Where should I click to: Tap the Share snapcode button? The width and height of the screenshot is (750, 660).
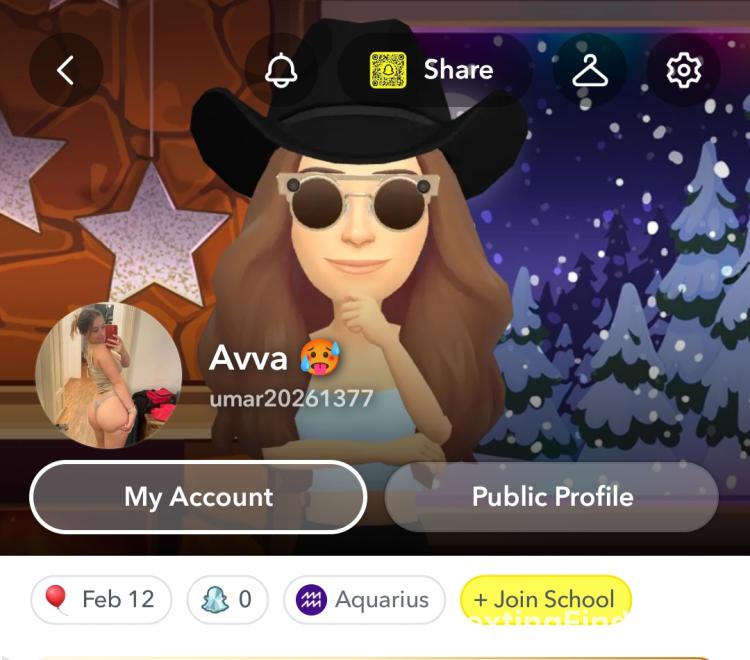(x=433, y=70)
